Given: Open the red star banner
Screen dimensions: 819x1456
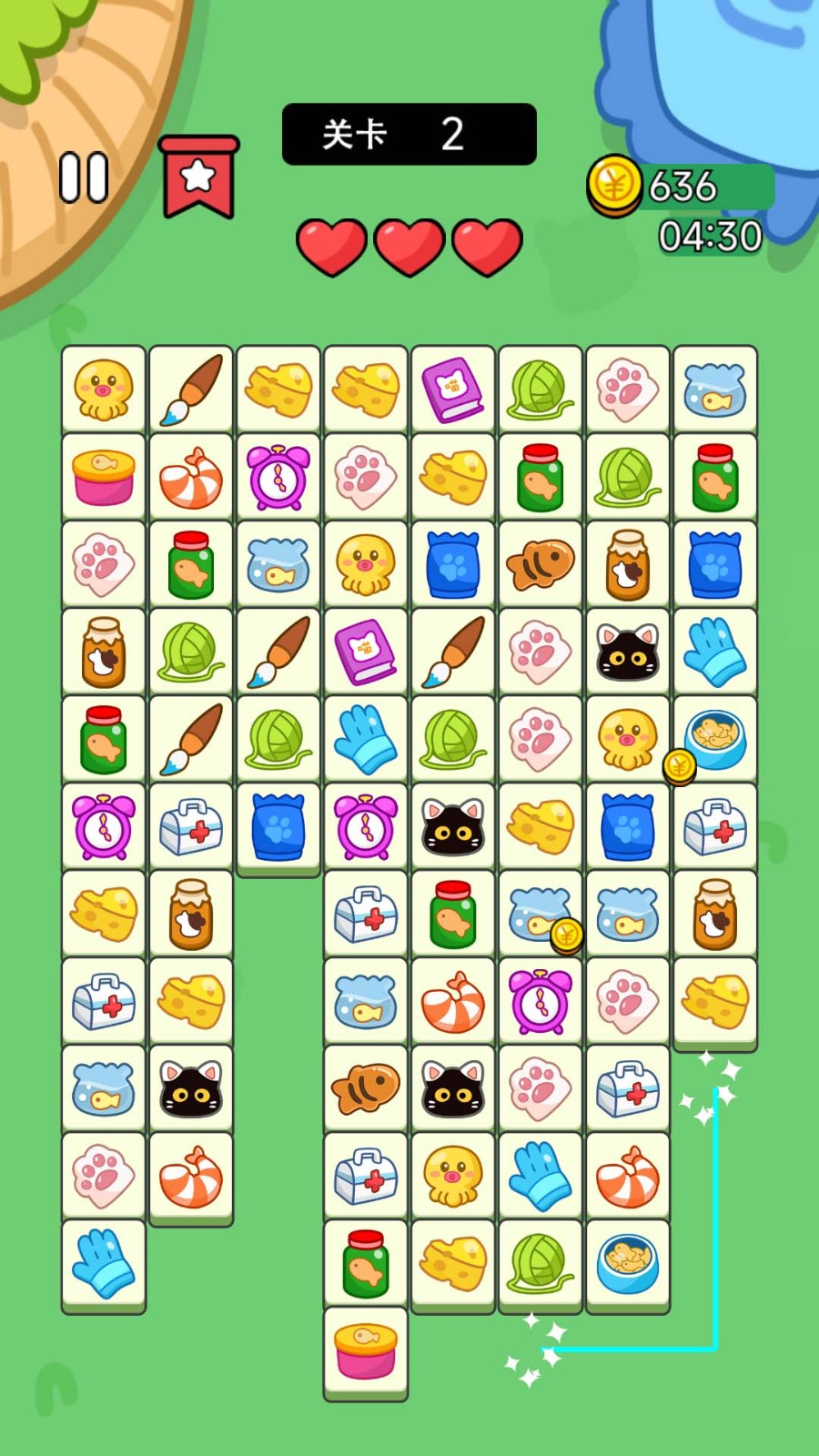Looking at the screenshot, I should (x=198, y=177).
